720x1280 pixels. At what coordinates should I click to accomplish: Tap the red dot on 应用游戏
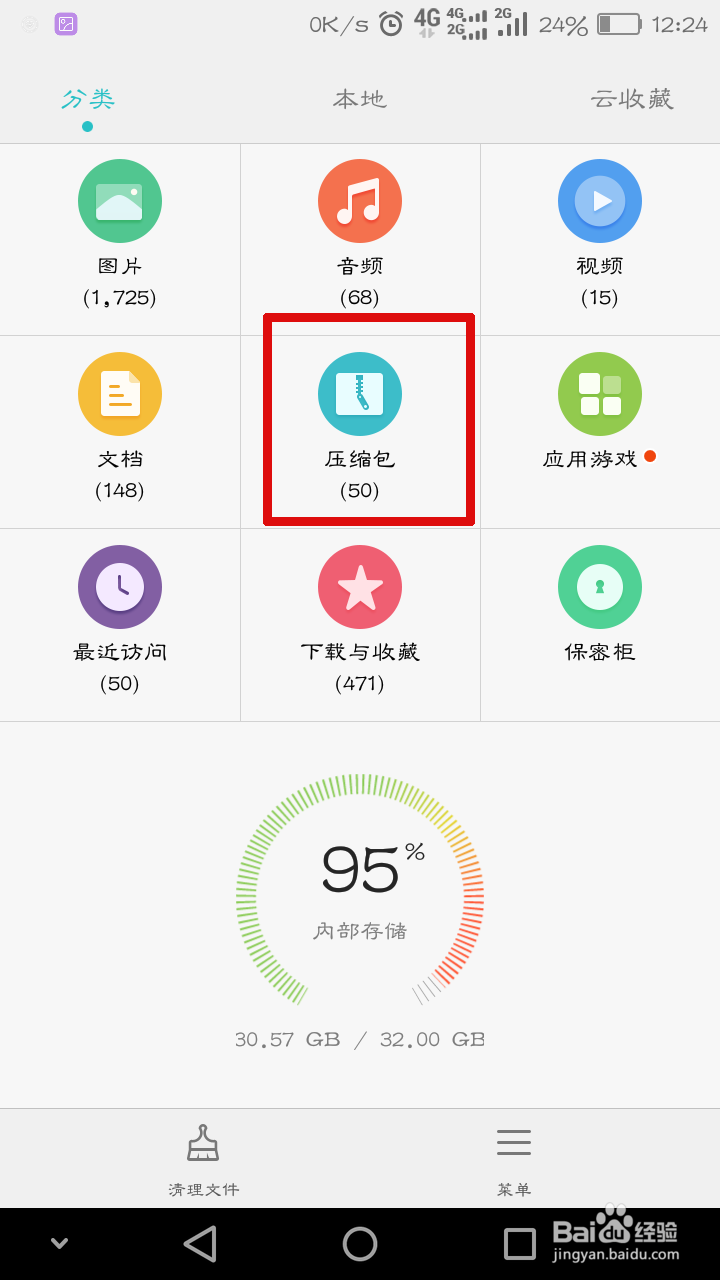[x=653, y=456]
